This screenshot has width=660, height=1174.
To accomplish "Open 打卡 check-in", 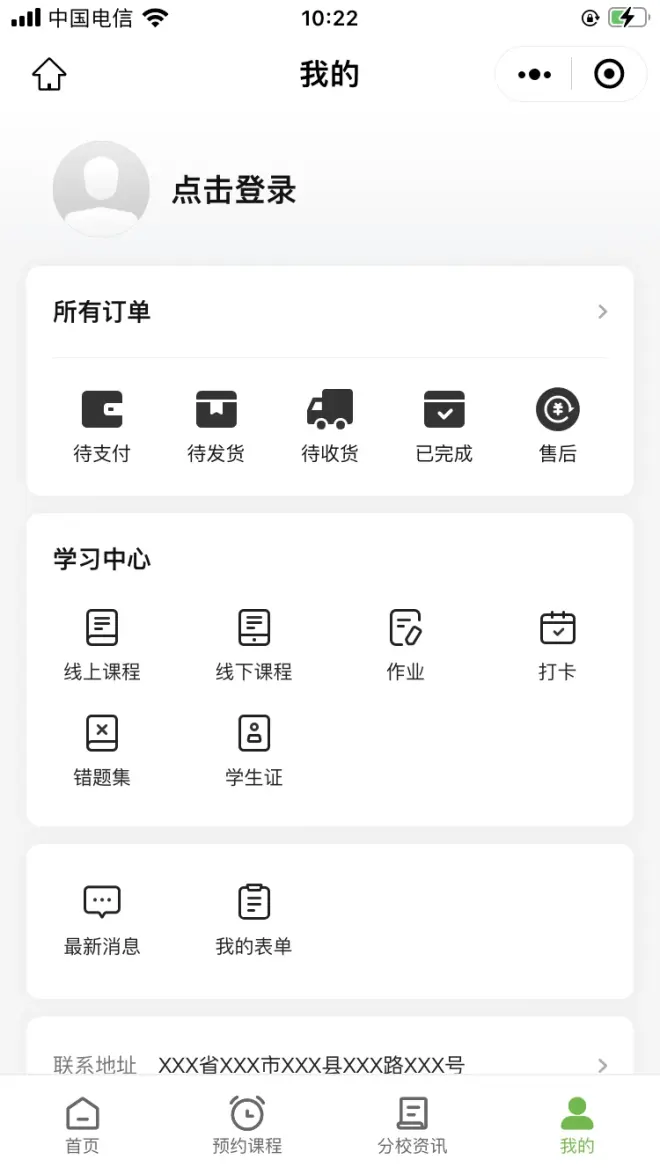I will click(x=557, y=645).
